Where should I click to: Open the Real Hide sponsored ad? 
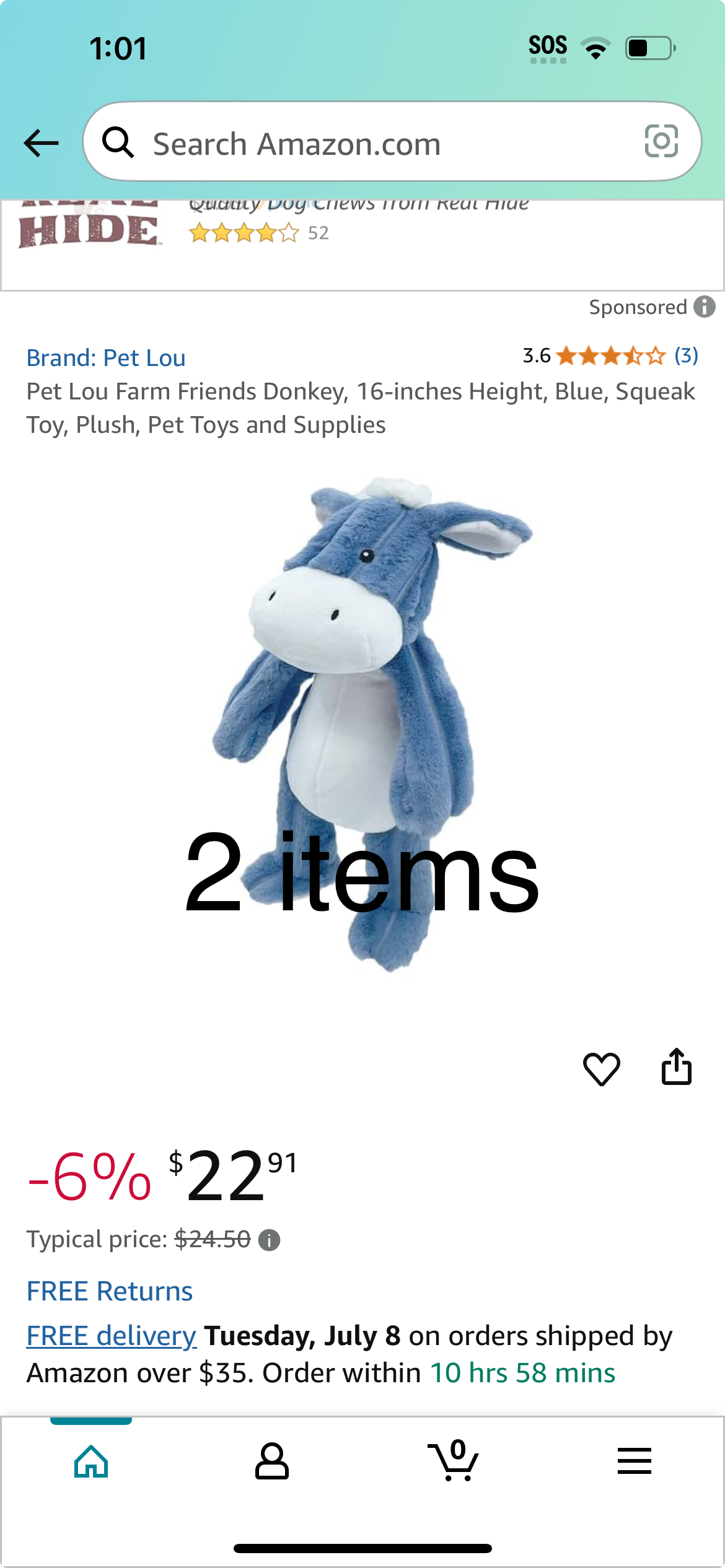(x=362, y=244)
